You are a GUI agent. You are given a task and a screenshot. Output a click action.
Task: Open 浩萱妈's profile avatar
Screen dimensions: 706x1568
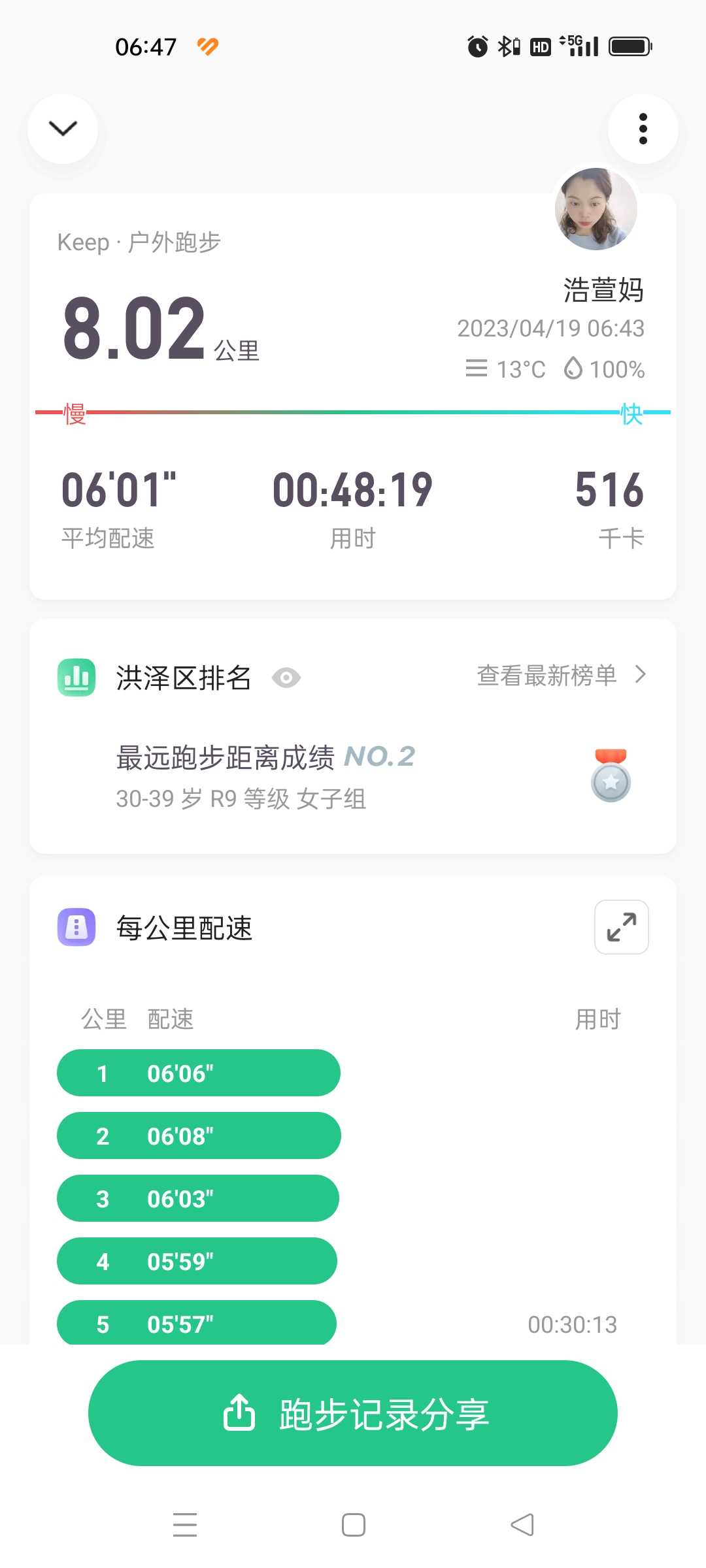596,209
